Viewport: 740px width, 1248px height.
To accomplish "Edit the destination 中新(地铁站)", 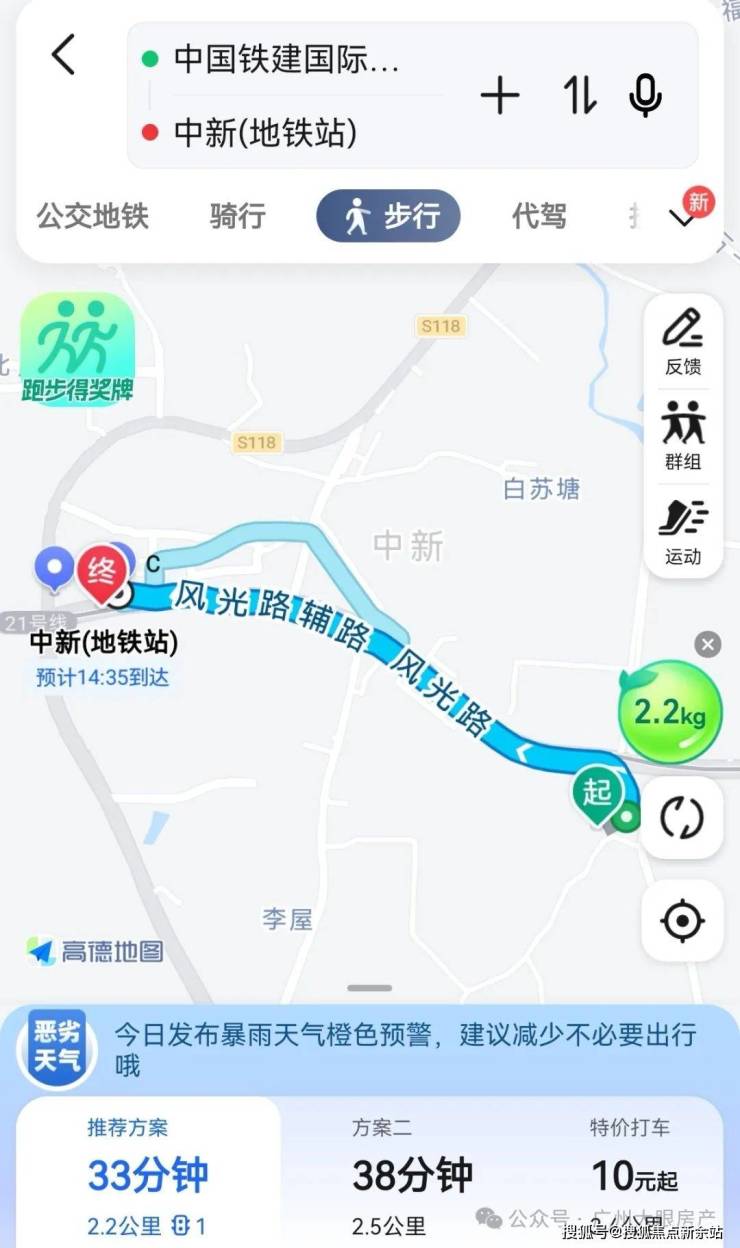I will [265, 132].
